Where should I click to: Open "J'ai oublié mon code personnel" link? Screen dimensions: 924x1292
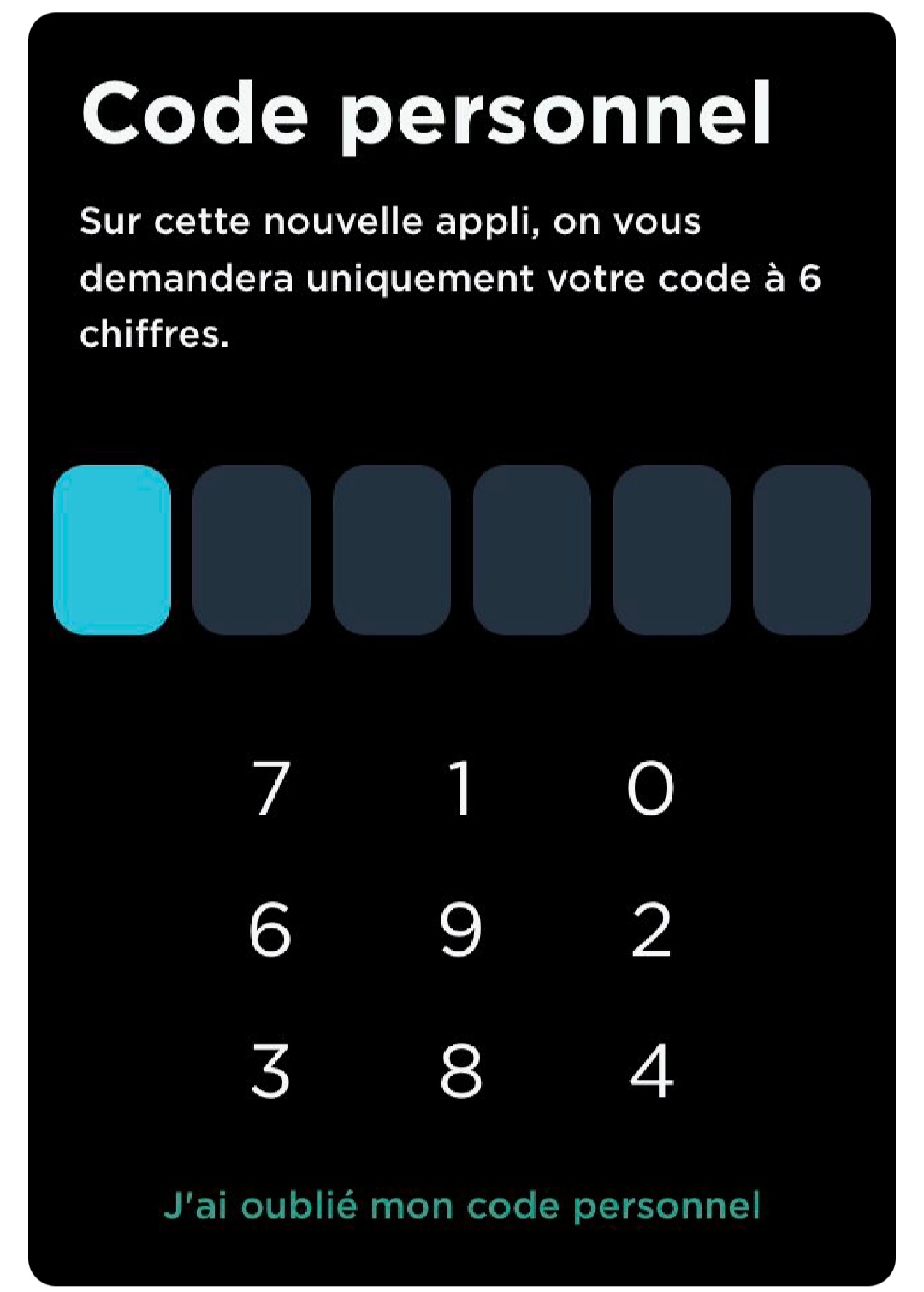(462, 1206)
